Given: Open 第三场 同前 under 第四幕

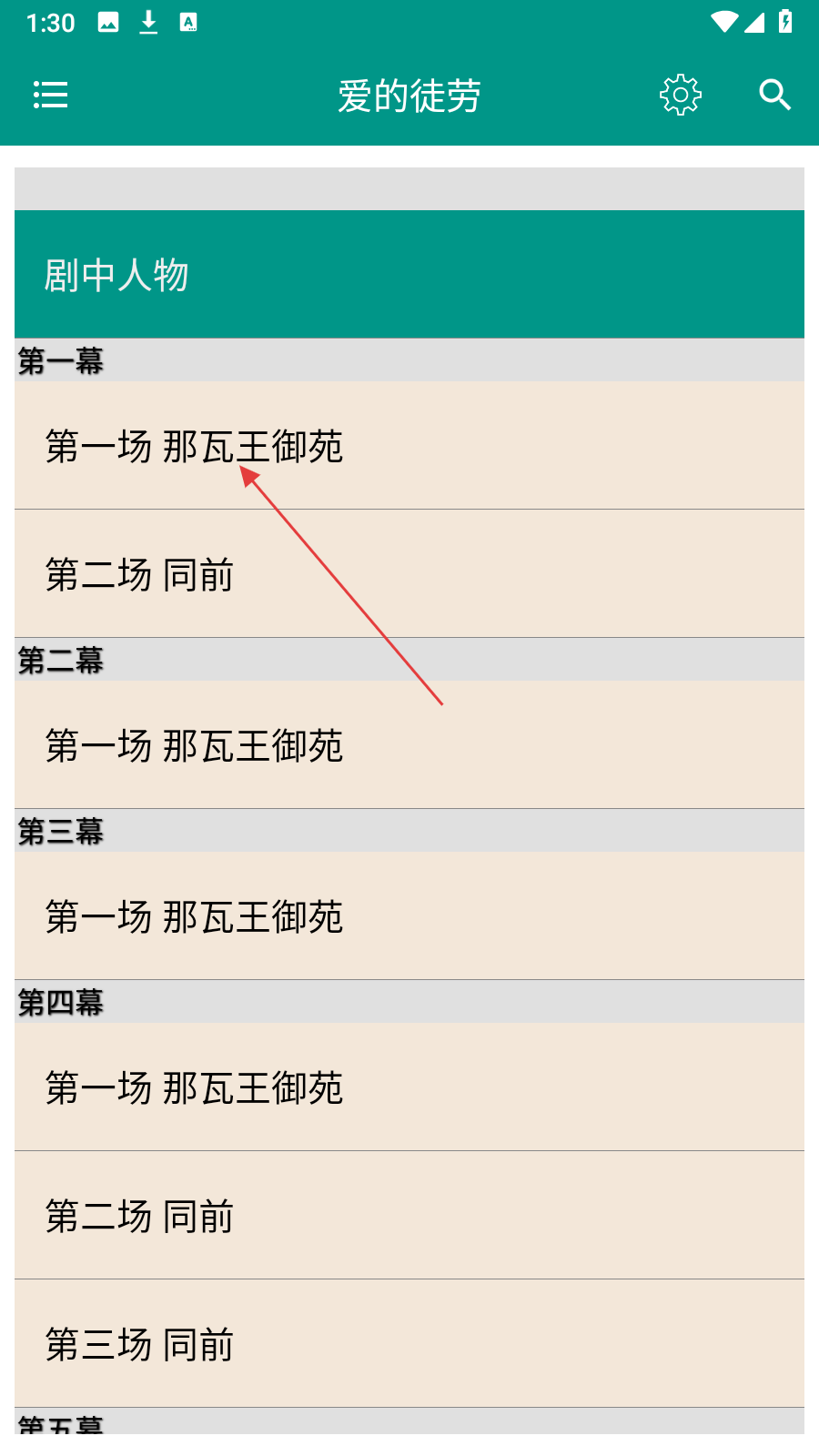Looking at the screenshot, I should 409,1344.
